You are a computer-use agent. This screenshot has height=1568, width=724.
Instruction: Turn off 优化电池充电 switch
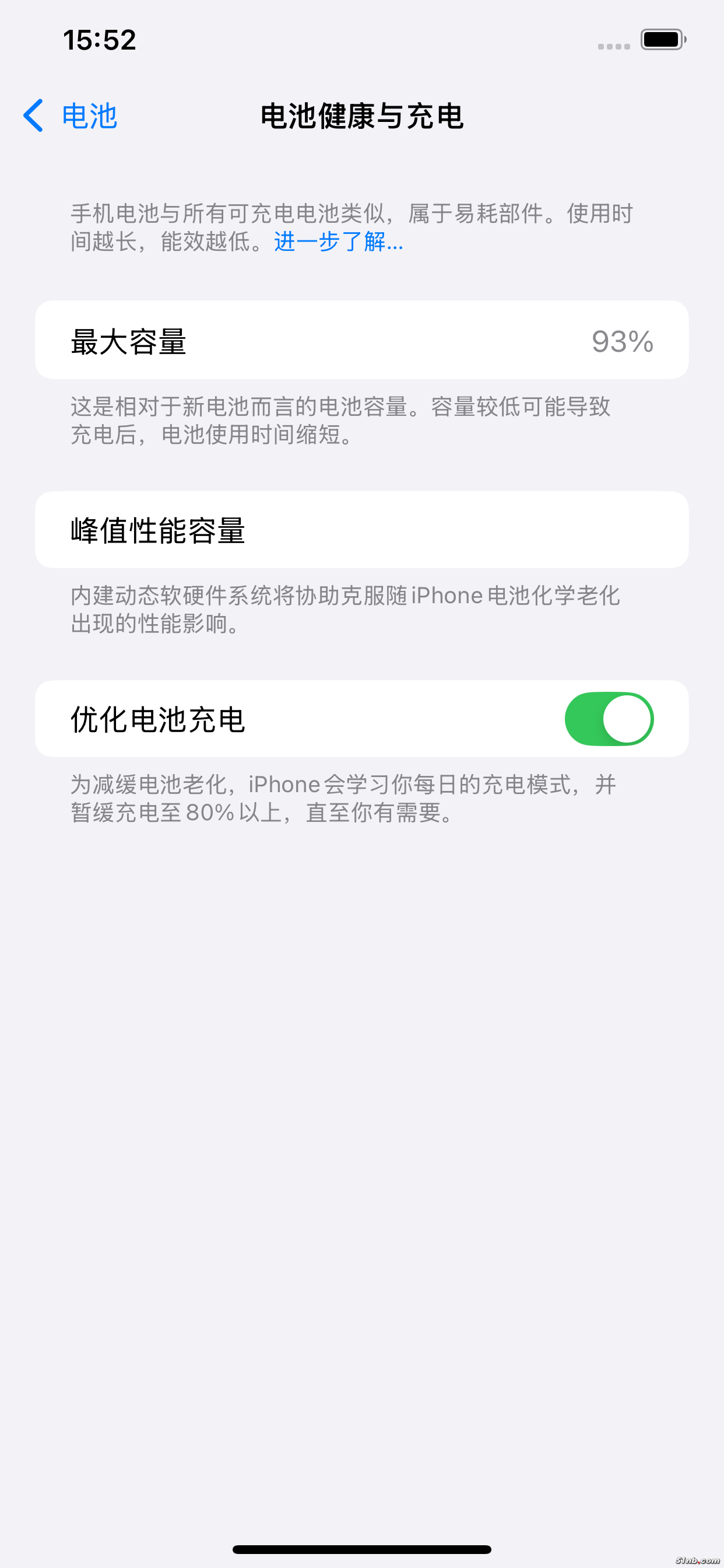(x=609, y=719)
